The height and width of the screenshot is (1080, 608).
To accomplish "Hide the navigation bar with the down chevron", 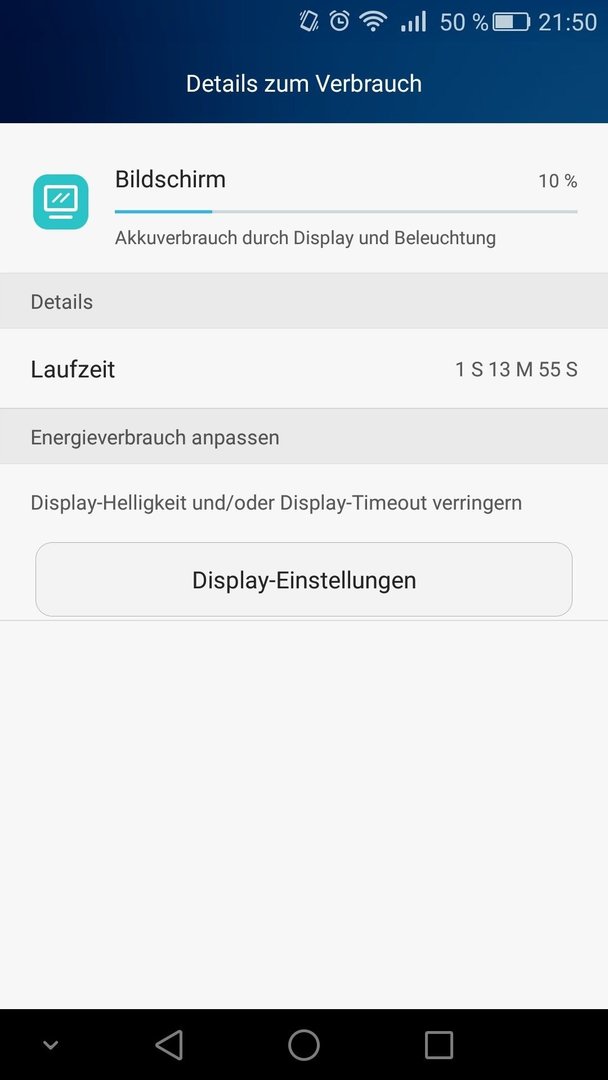I will click(x=50, y=1045).
